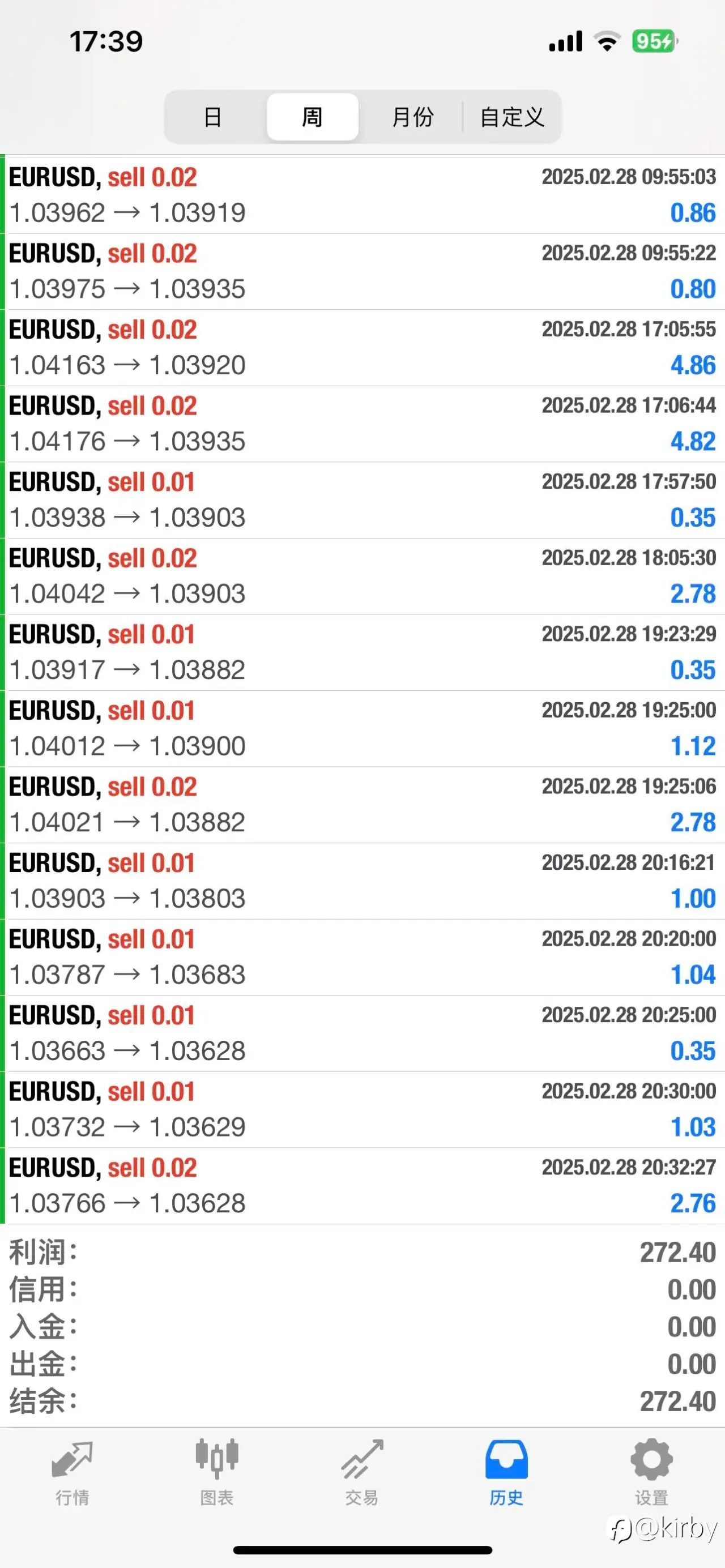Switch to the 月份 period filter
725x1568 pixels.
tap(413, 117)
